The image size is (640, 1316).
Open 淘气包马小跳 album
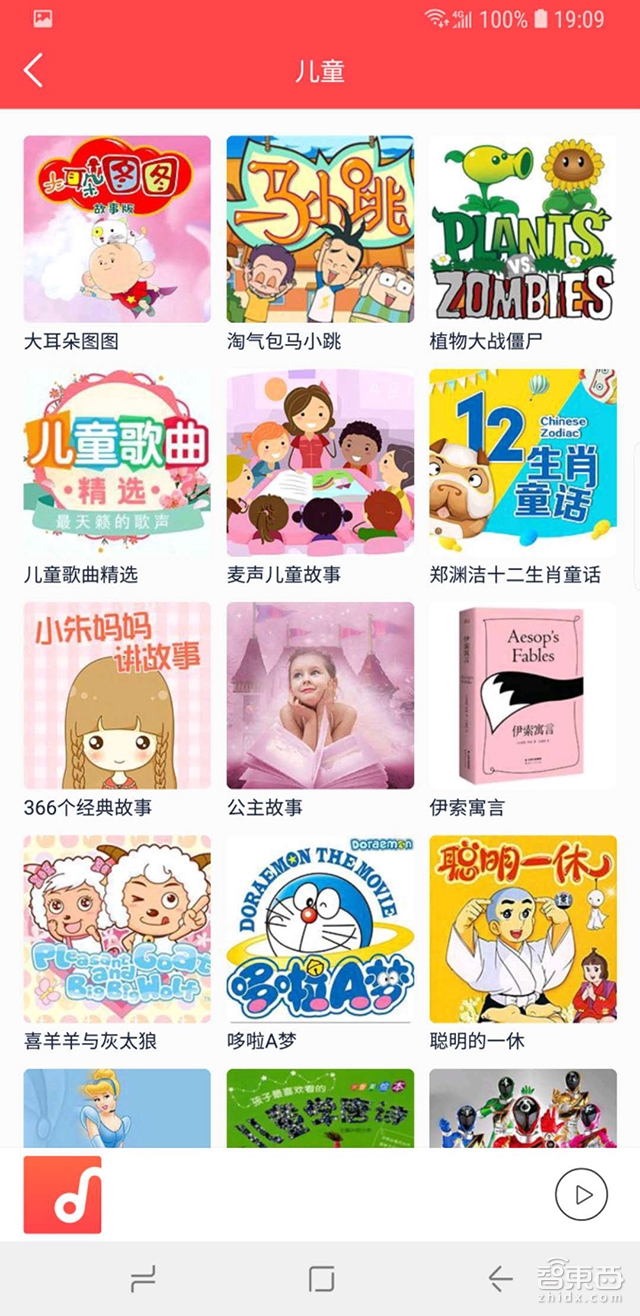click(320, 229)
